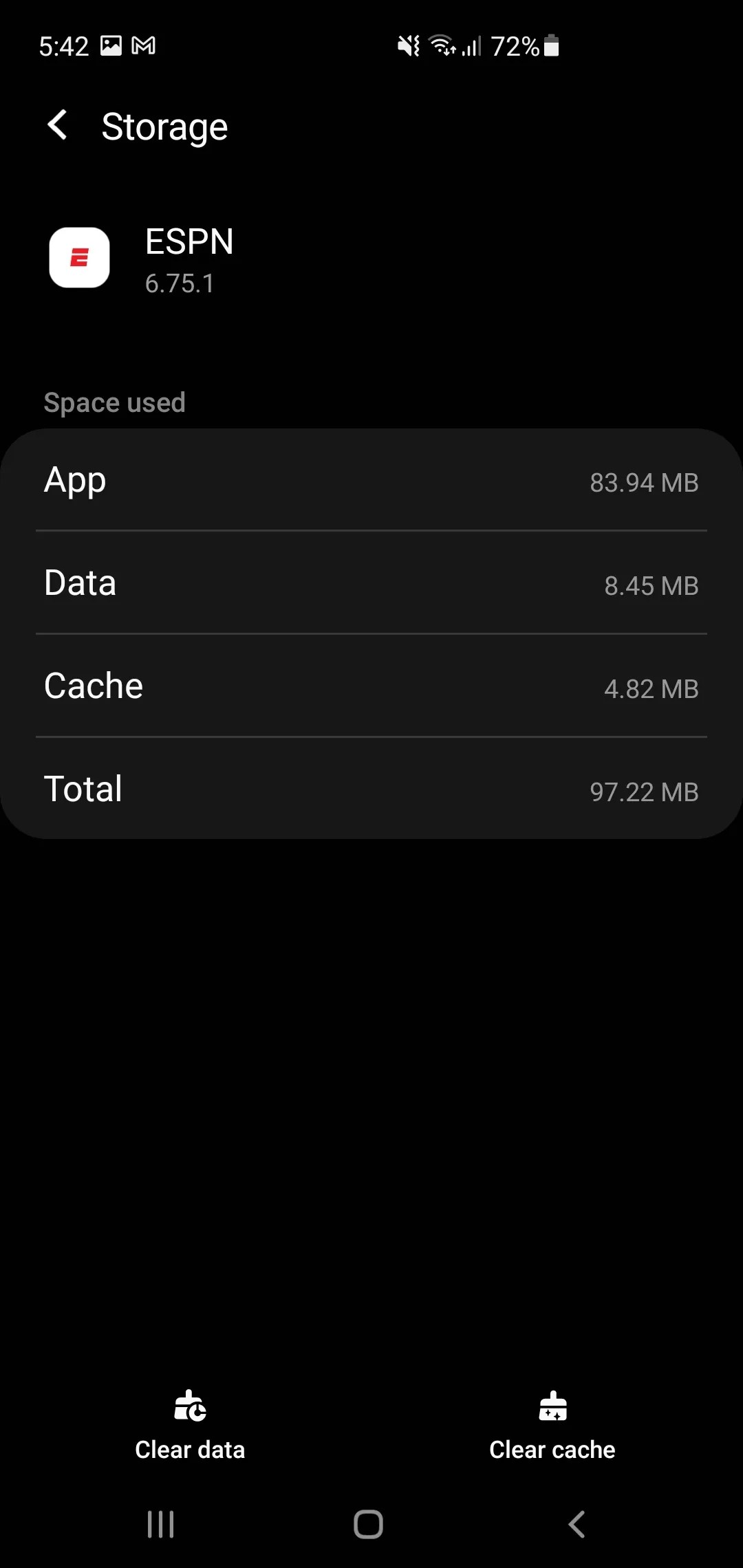Tap the Clear data icon
Image resolution: width=743 pixels, height=1568 pixels.
[191, 1407]
